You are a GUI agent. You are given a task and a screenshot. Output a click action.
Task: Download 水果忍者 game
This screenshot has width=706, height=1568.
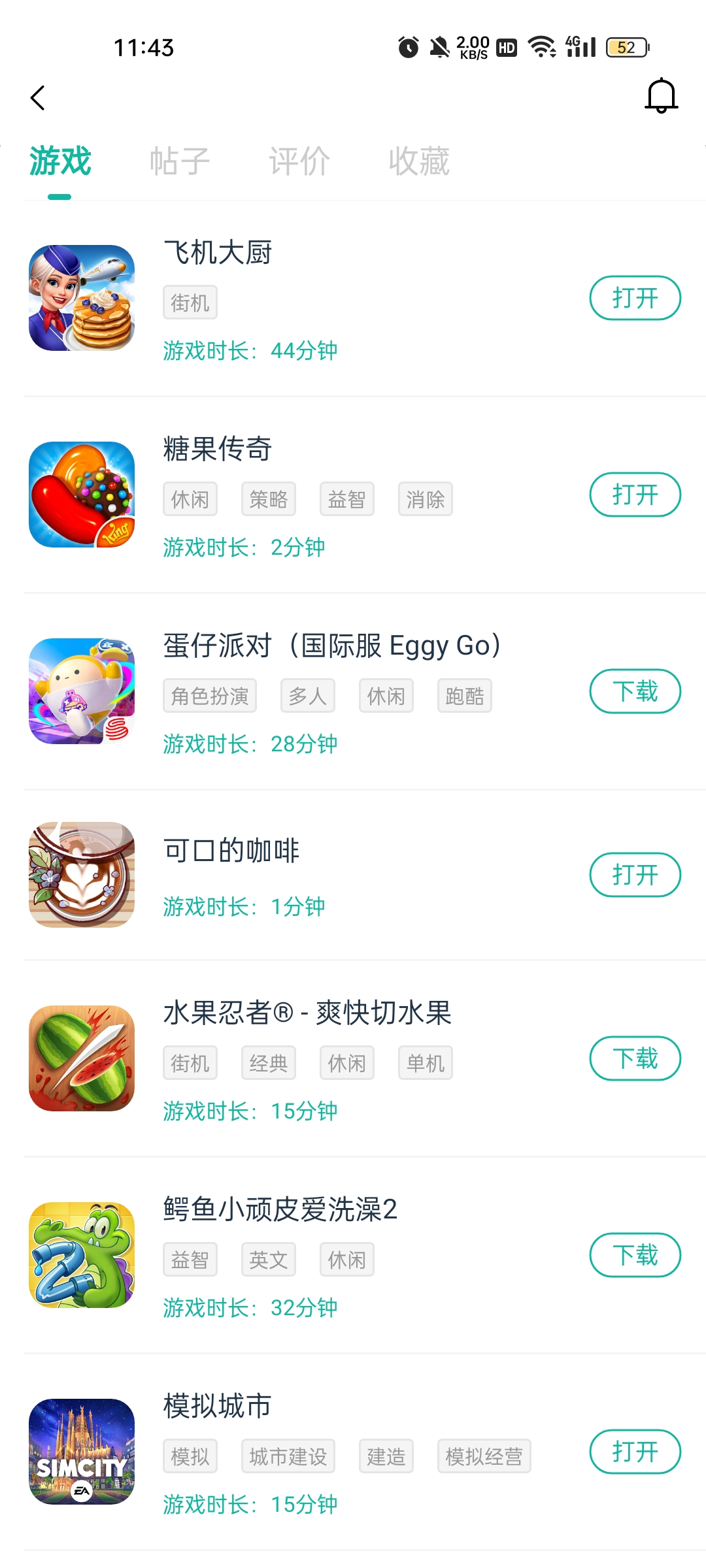pos(635,1058)
